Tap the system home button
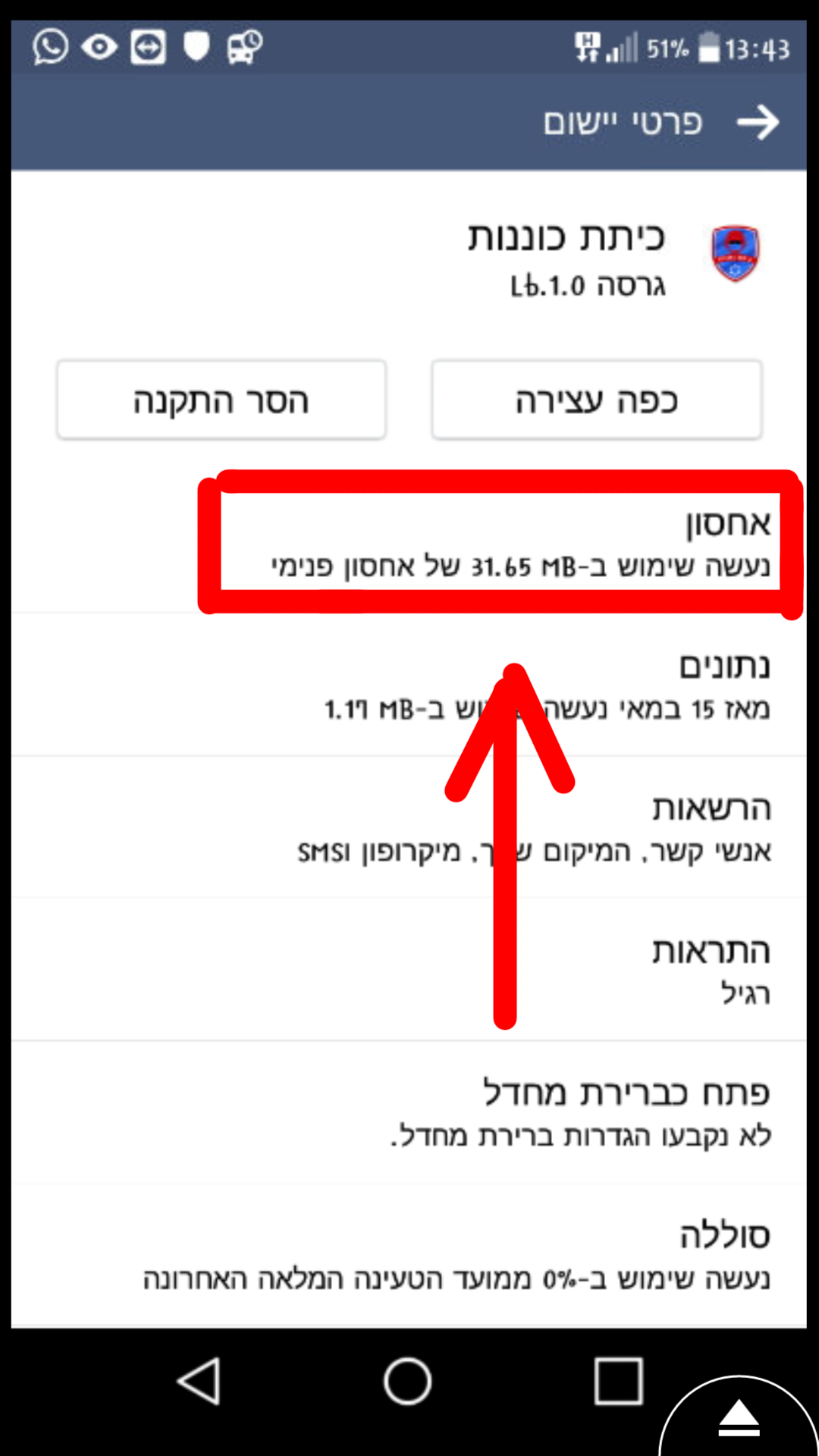 pos(407,1381)
